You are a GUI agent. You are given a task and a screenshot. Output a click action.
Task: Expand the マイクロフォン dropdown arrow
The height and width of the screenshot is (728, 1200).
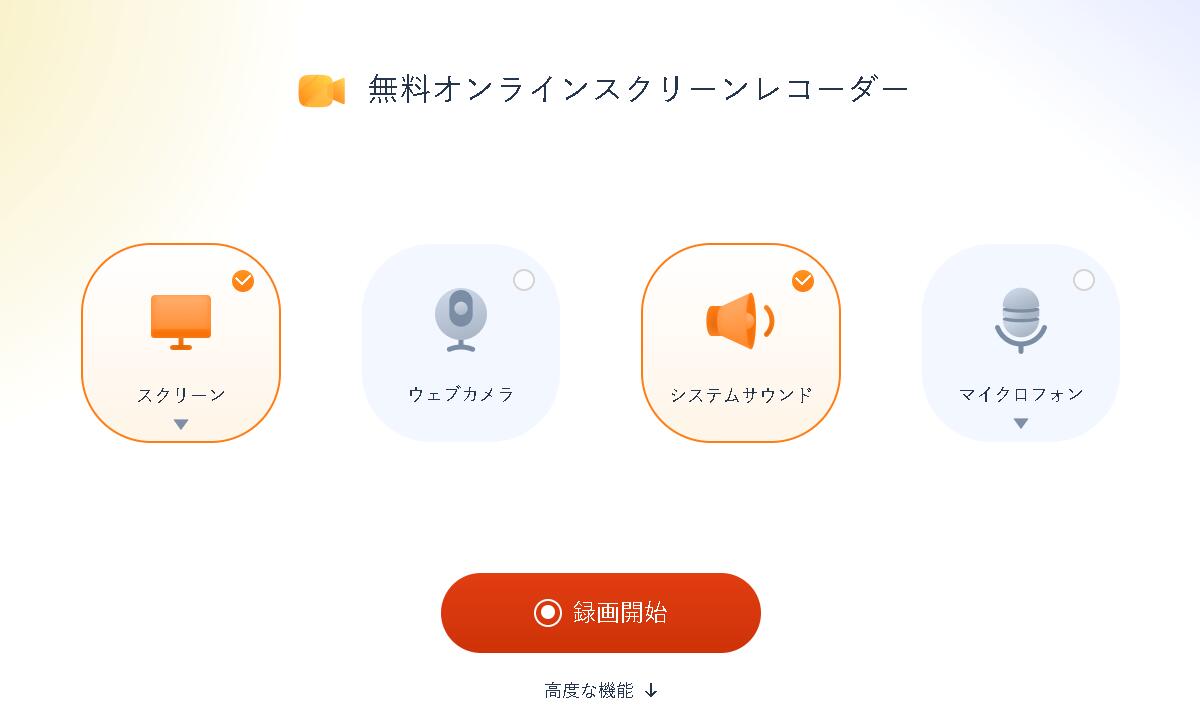point(1020,423)
